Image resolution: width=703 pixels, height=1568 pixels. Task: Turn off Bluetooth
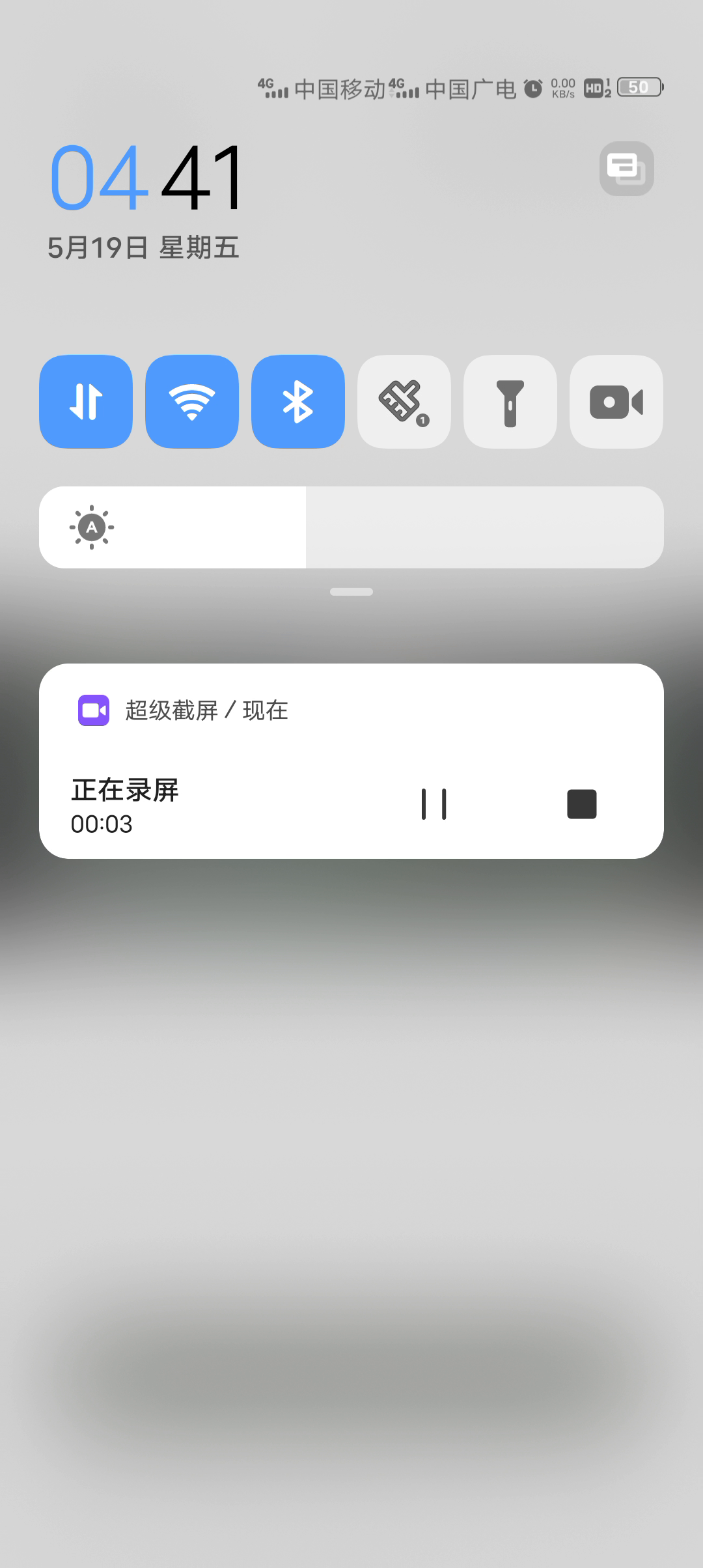point(298,401)
